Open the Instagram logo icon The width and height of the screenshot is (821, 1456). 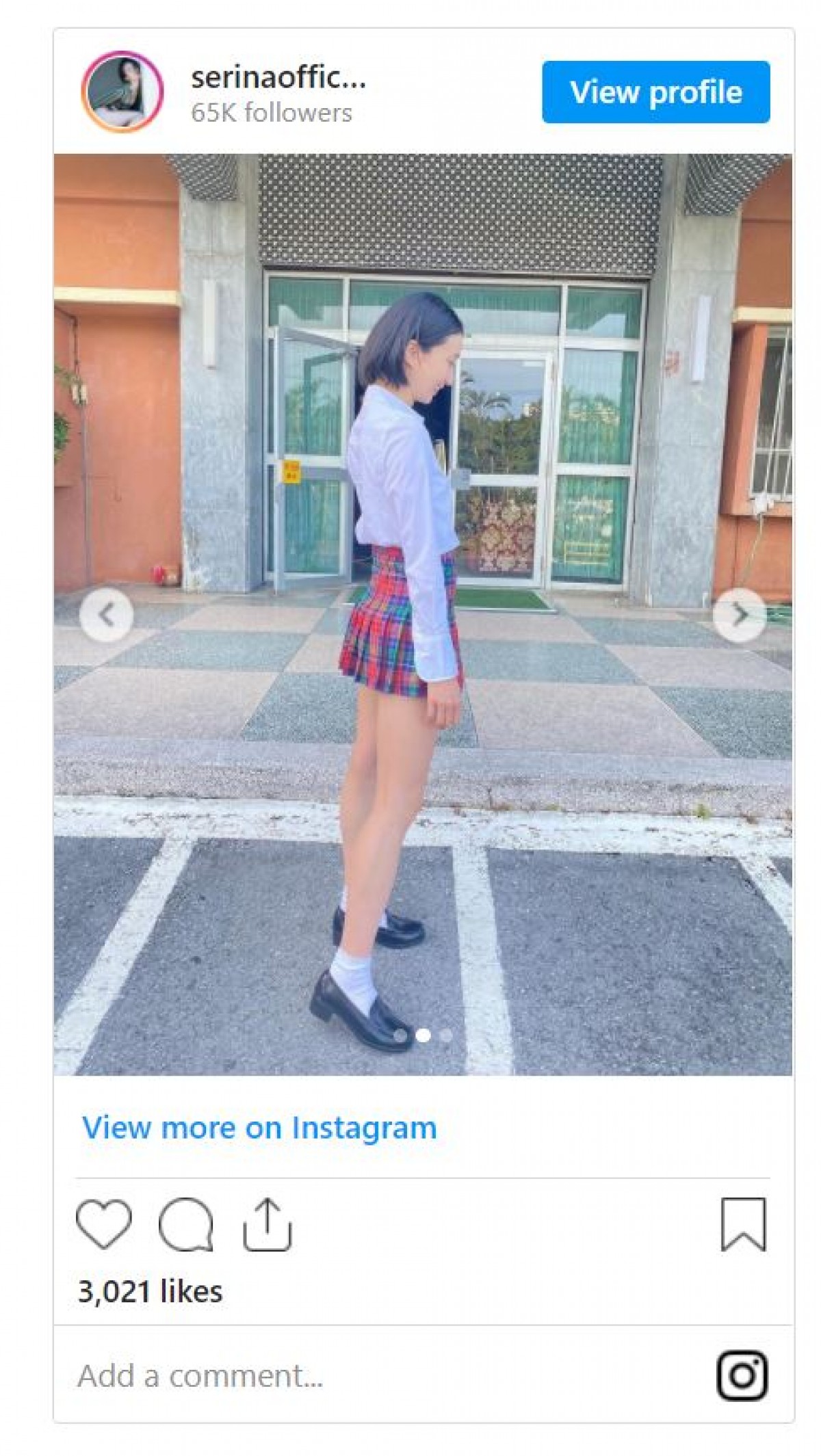[742, 1375]
